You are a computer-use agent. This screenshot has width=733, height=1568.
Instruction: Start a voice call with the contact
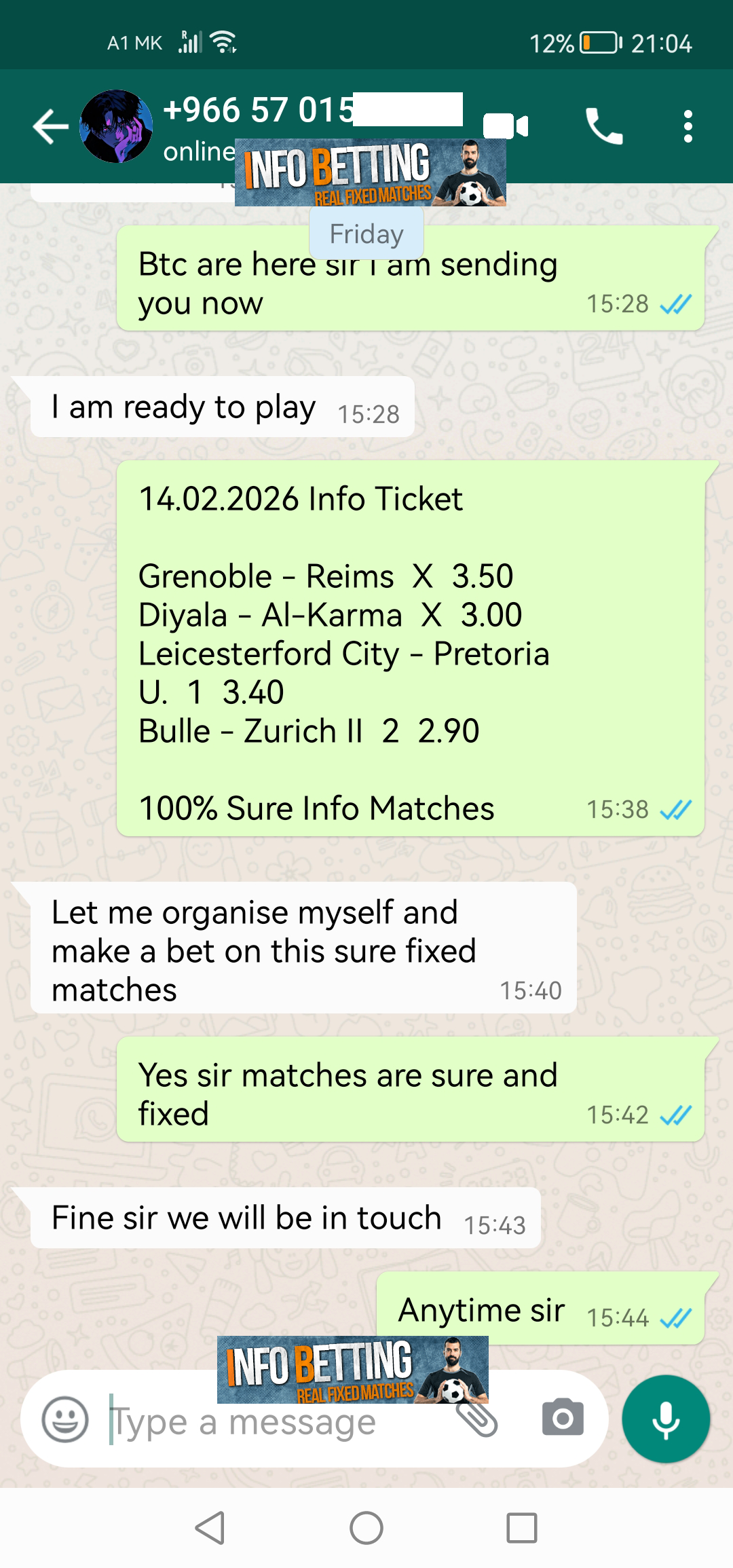click(x=603, y=126)
